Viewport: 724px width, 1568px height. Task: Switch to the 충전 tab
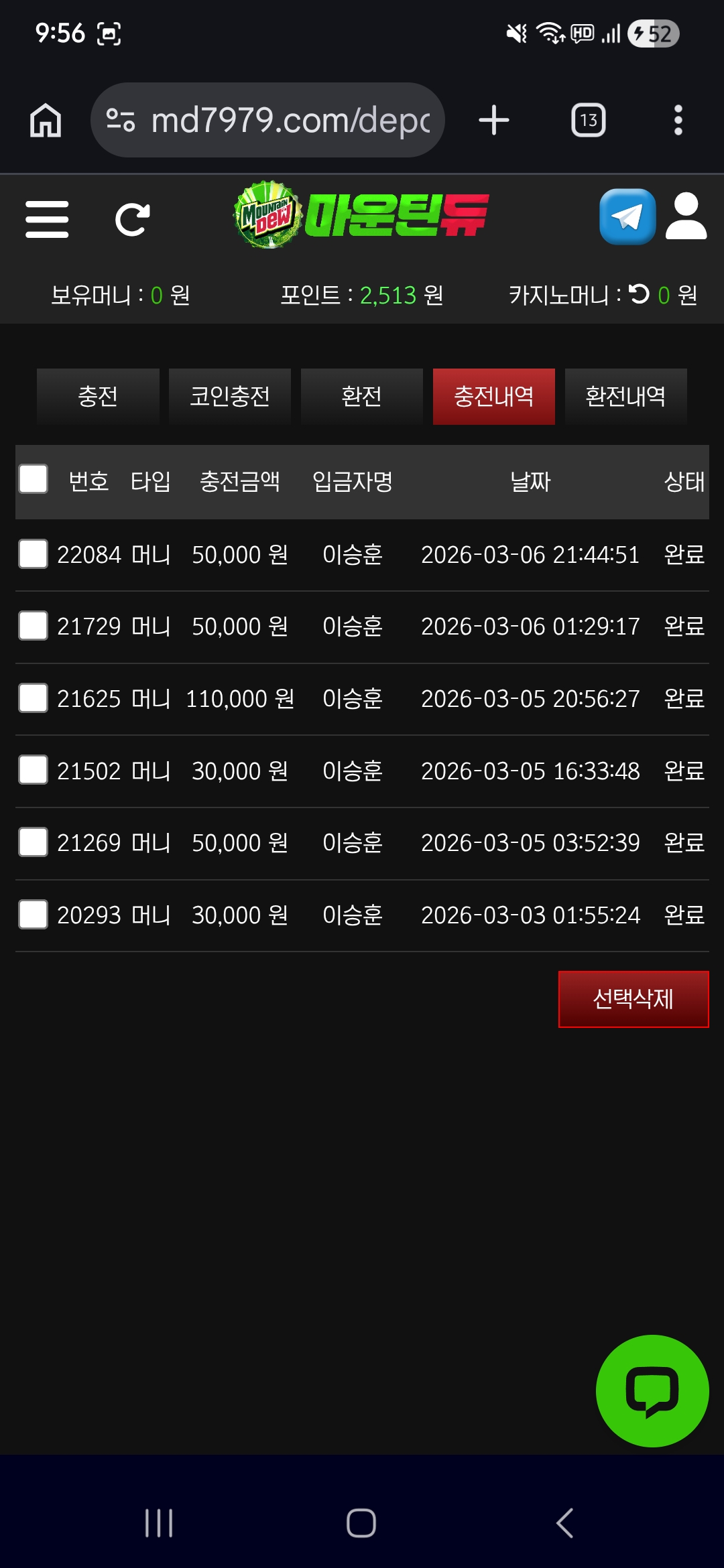98,396
